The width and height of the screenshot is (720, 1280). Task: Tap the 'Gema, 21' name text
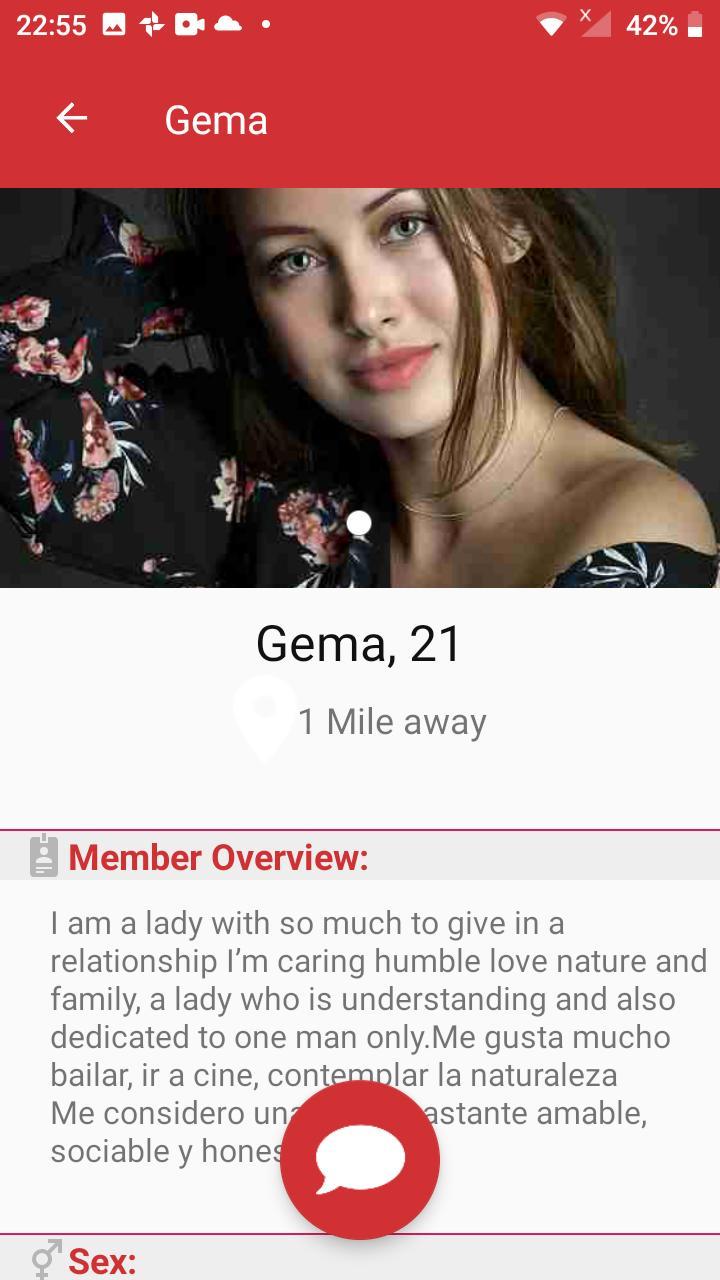point(359,645)
